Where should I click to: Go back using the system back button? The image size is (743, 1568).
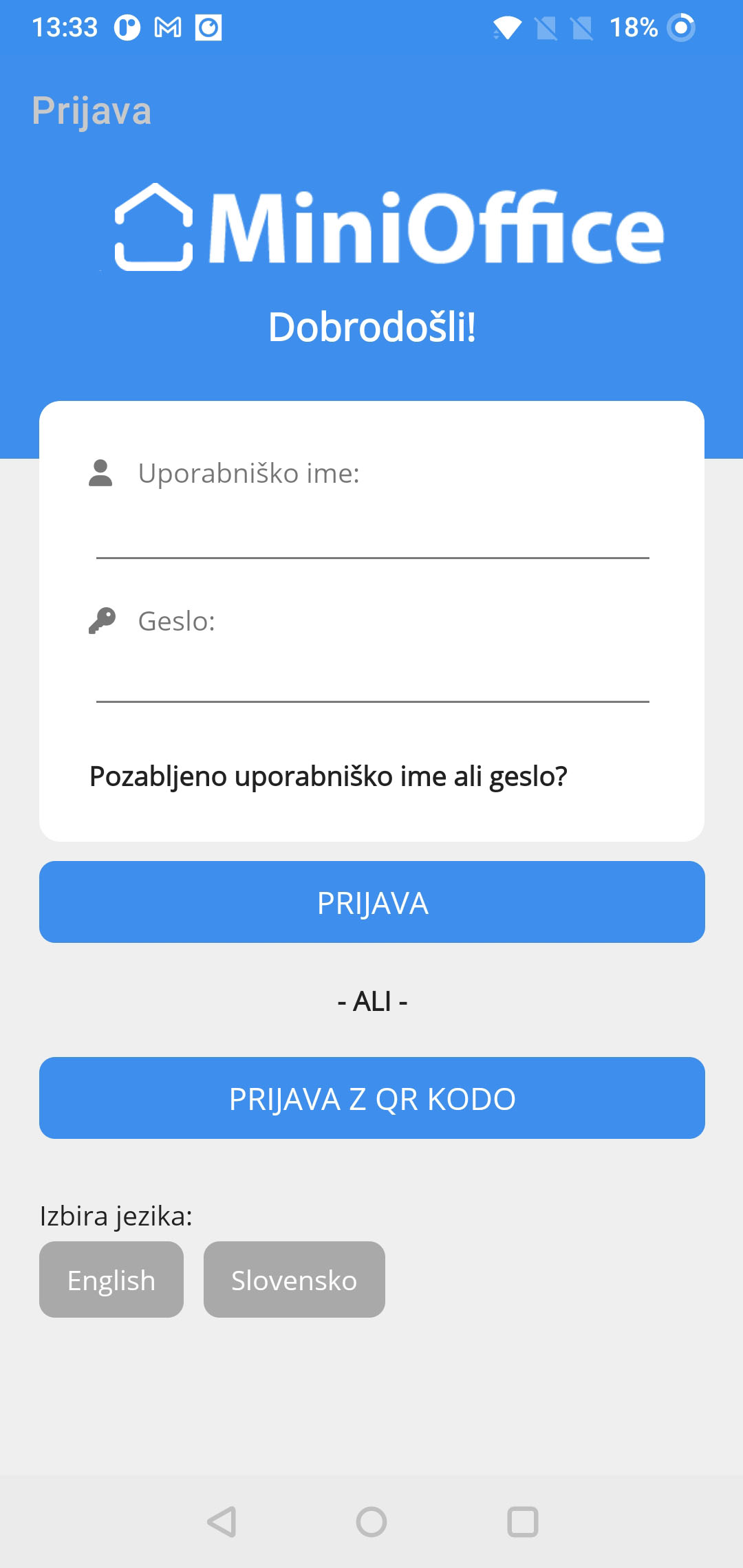(x=222, y=1522)
